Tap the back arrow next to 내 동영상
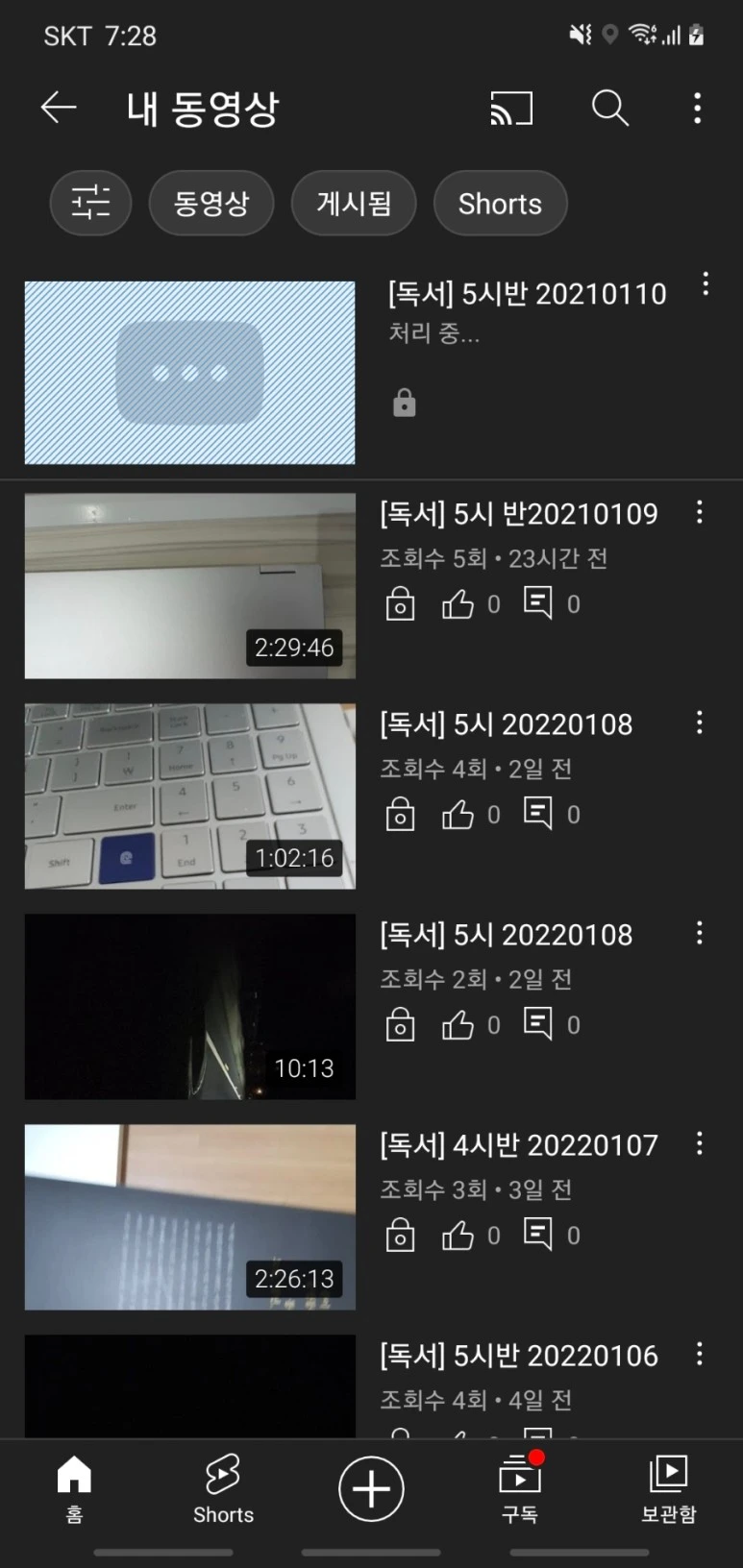Viewport: 743px width, 1568px height. (x=59, y=108)
